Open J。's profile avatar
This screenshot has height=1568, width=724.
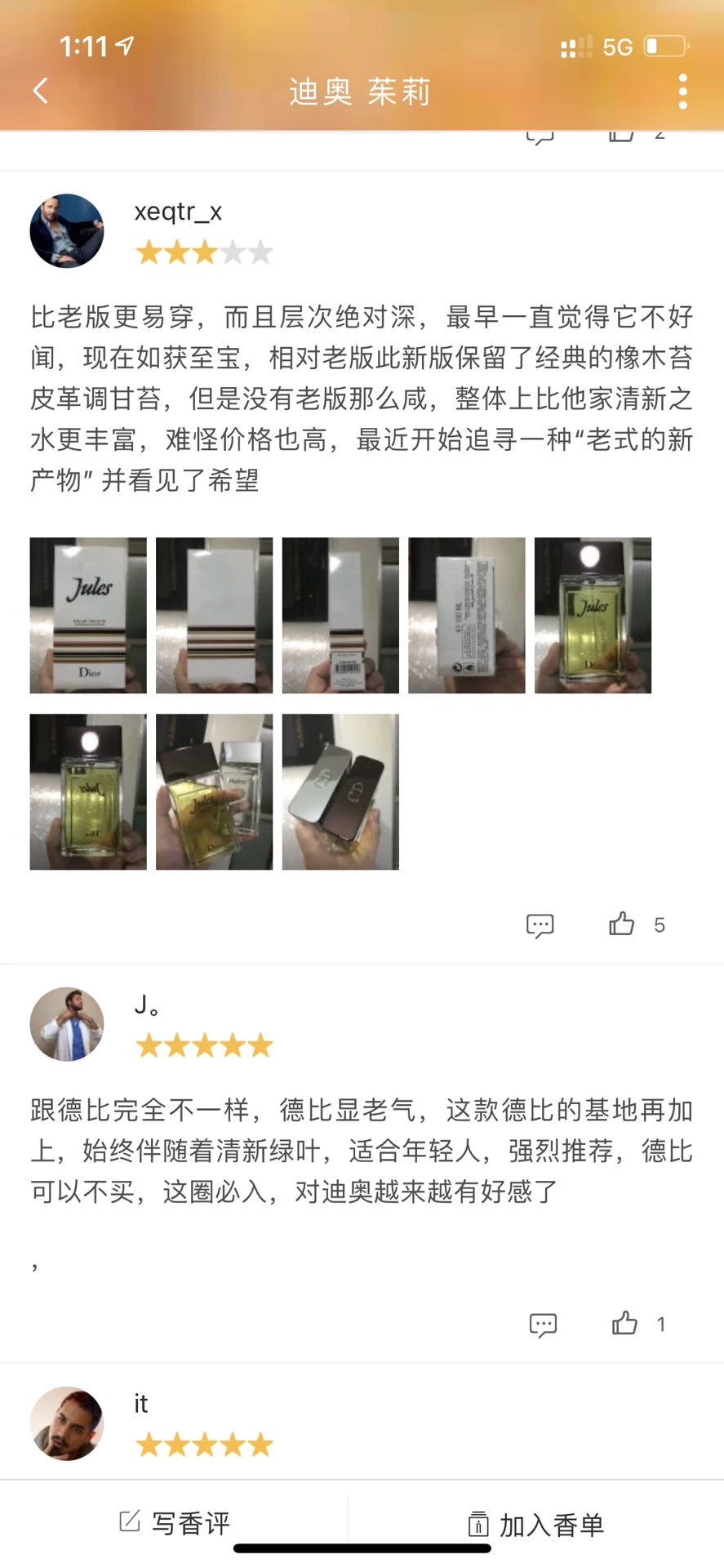pyautogui.click(x=67, y=1023)
